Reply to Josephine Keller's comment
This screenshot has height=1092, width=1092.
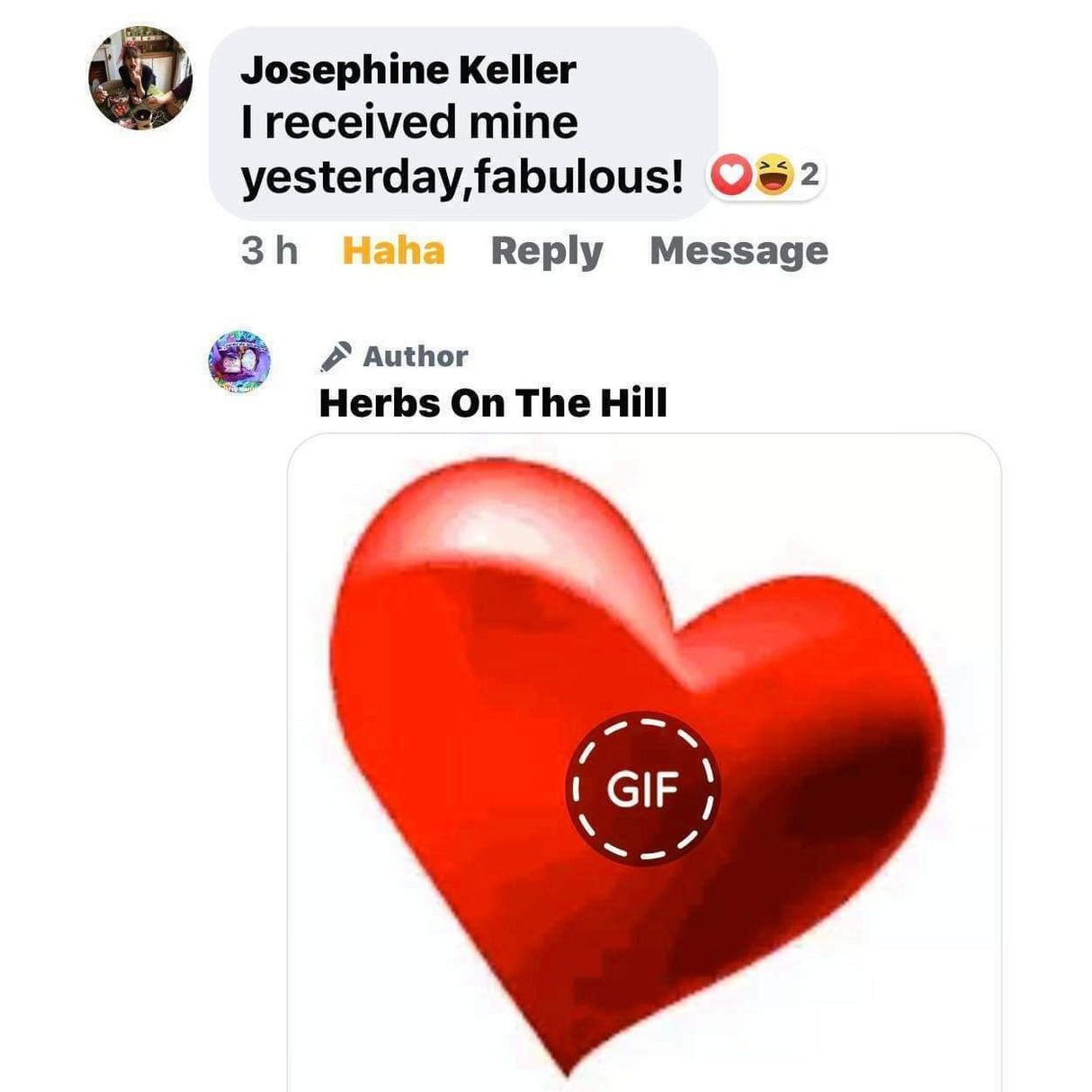(x=546, y=251)
